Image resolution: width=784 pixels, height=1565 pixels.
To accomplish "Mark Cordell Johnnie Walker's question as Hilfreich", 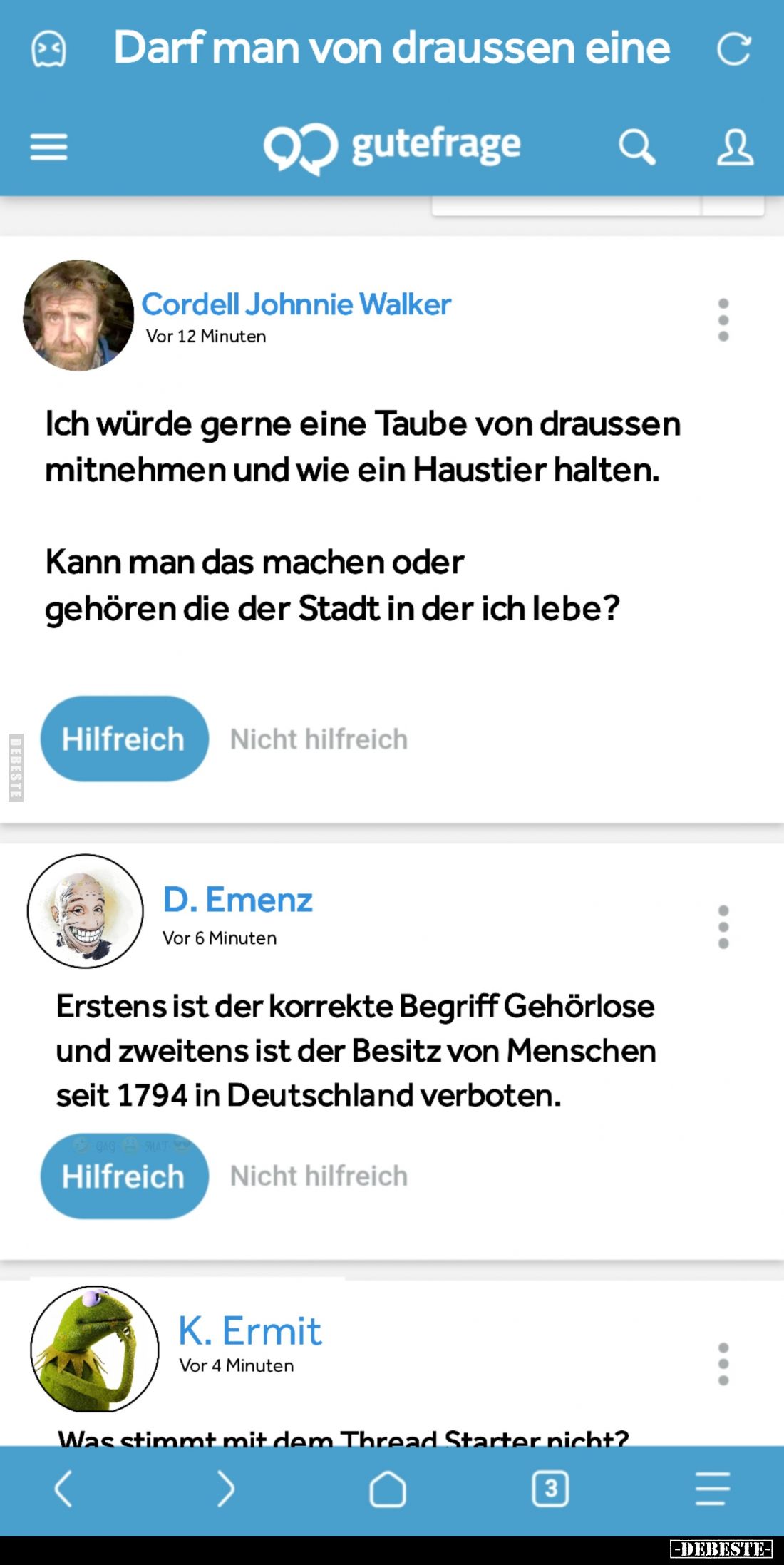I will tap(124, 739).
